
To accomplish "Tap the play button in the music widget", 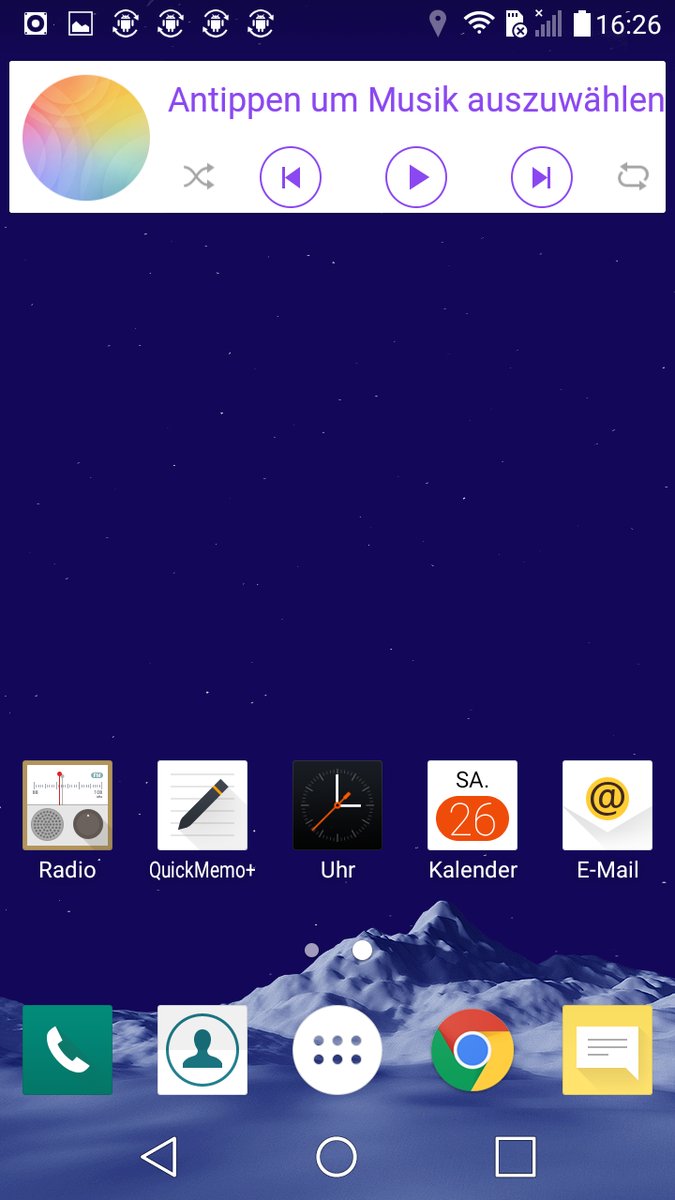I will pos(416,178).
